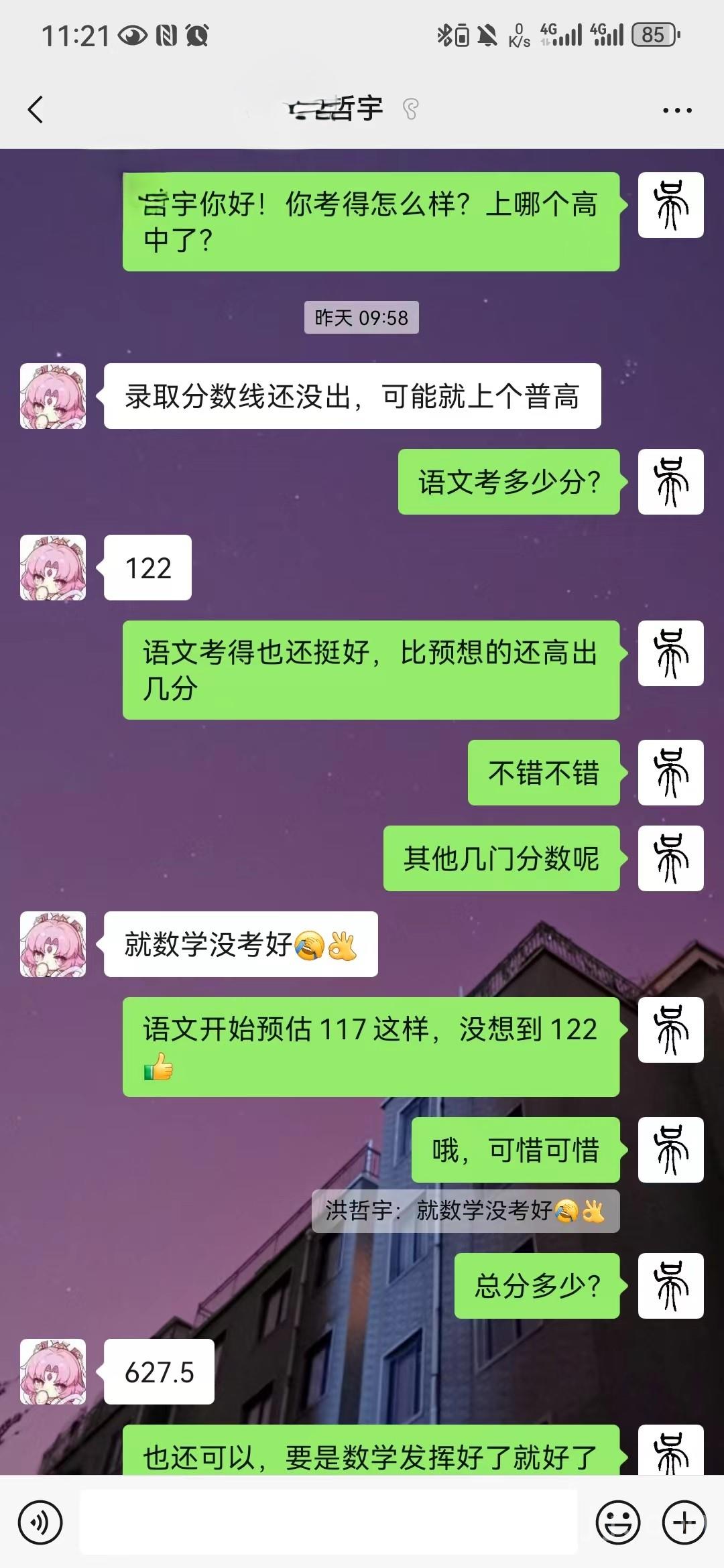Image resolution: width=724 pixels, height=1568 pixels.
Task: Open my avatar beside 不错不错 message
Action: point(670,773)
